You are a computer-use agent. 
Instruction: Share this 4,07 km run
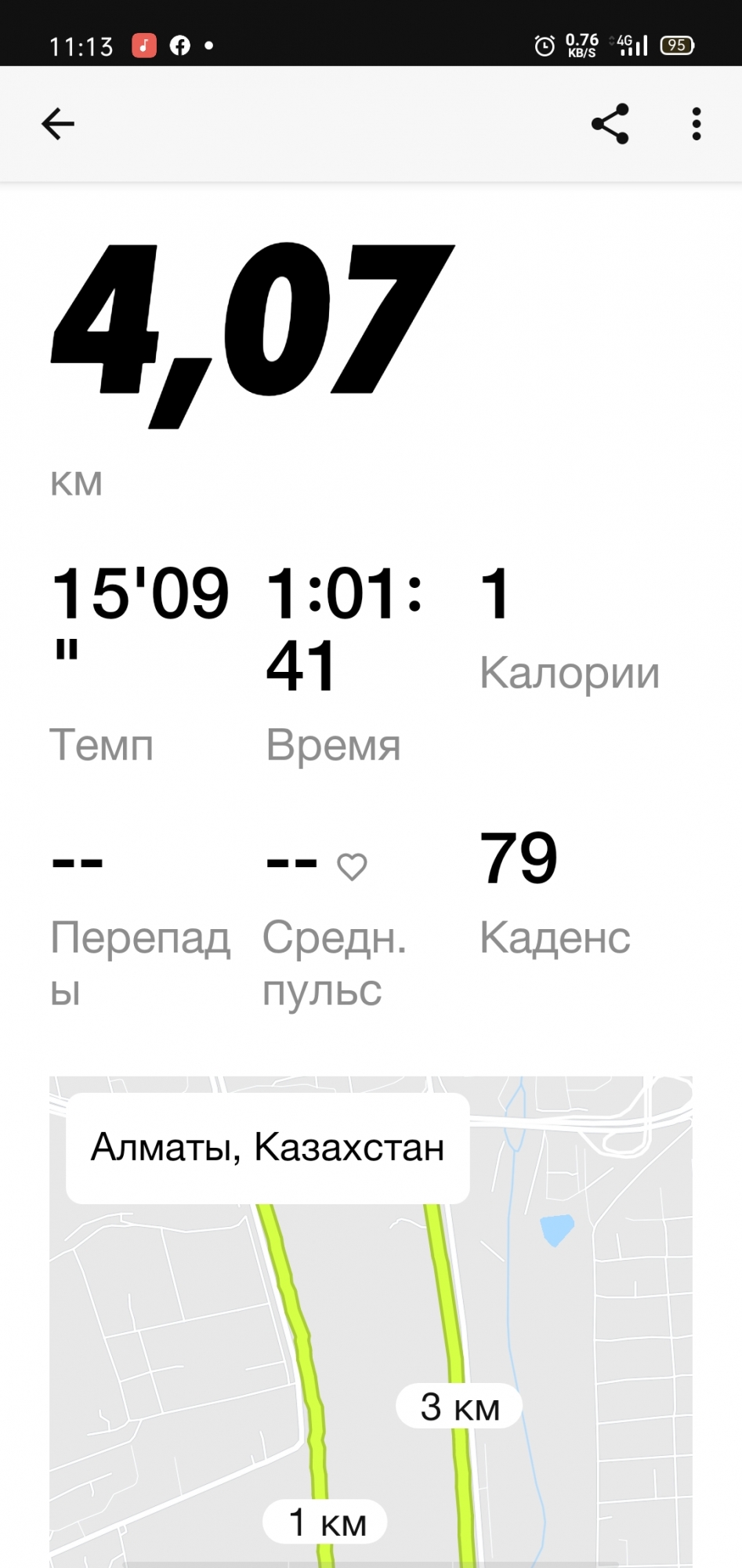tap(610, 124)
